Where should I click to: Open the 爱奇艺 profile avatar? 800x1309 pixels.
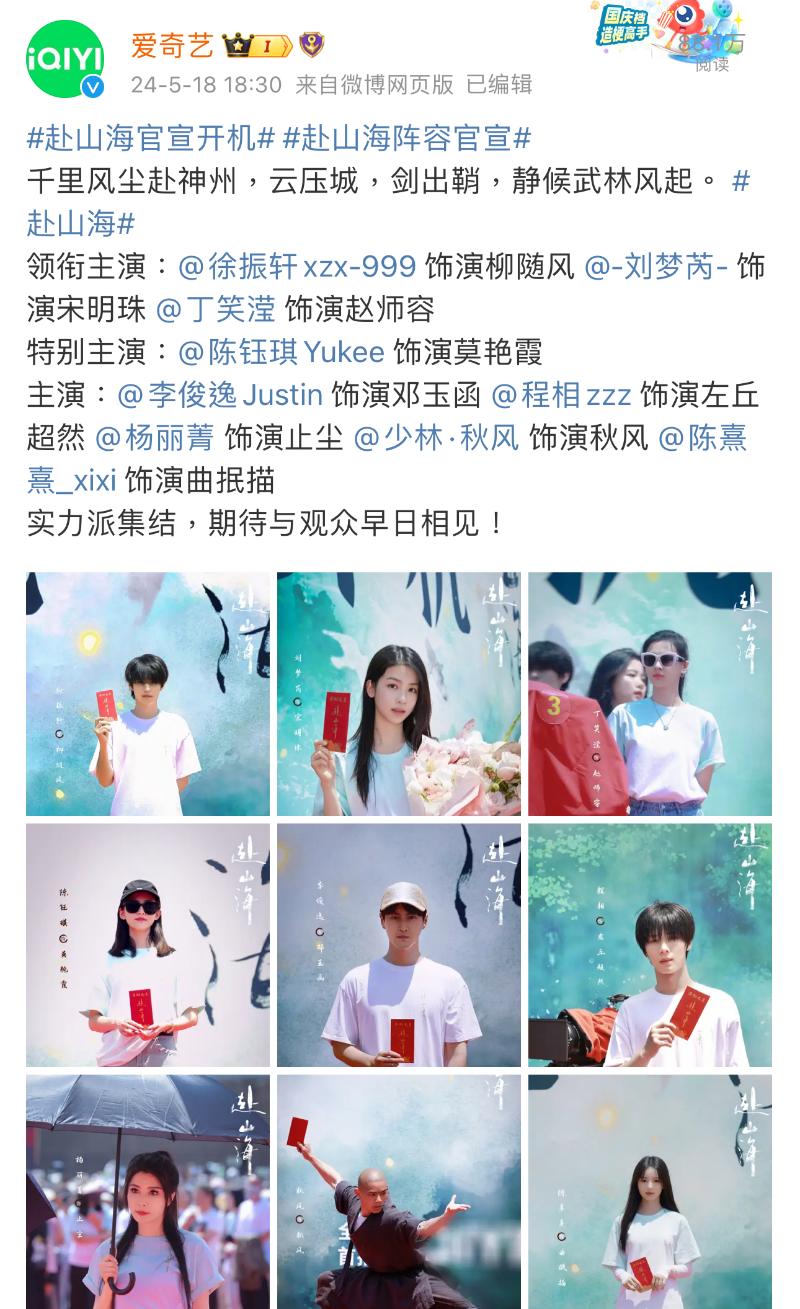click(65, 59)
